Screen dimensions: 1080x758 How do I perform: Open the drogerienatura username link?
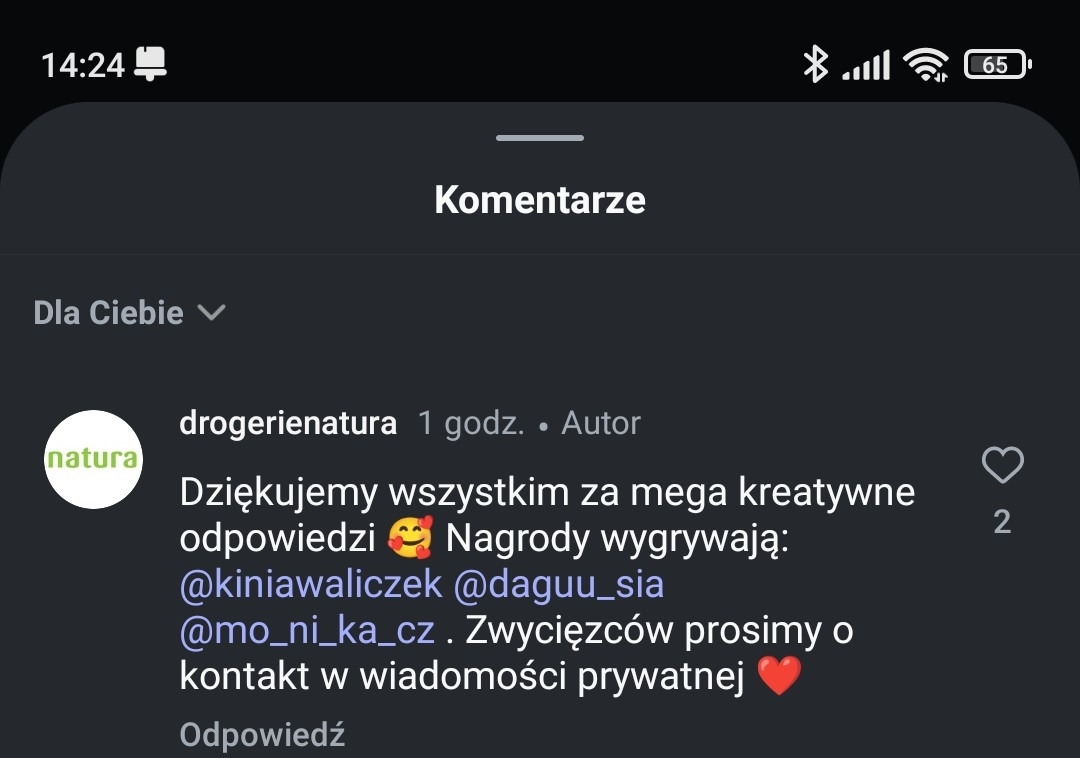point(288,423)
